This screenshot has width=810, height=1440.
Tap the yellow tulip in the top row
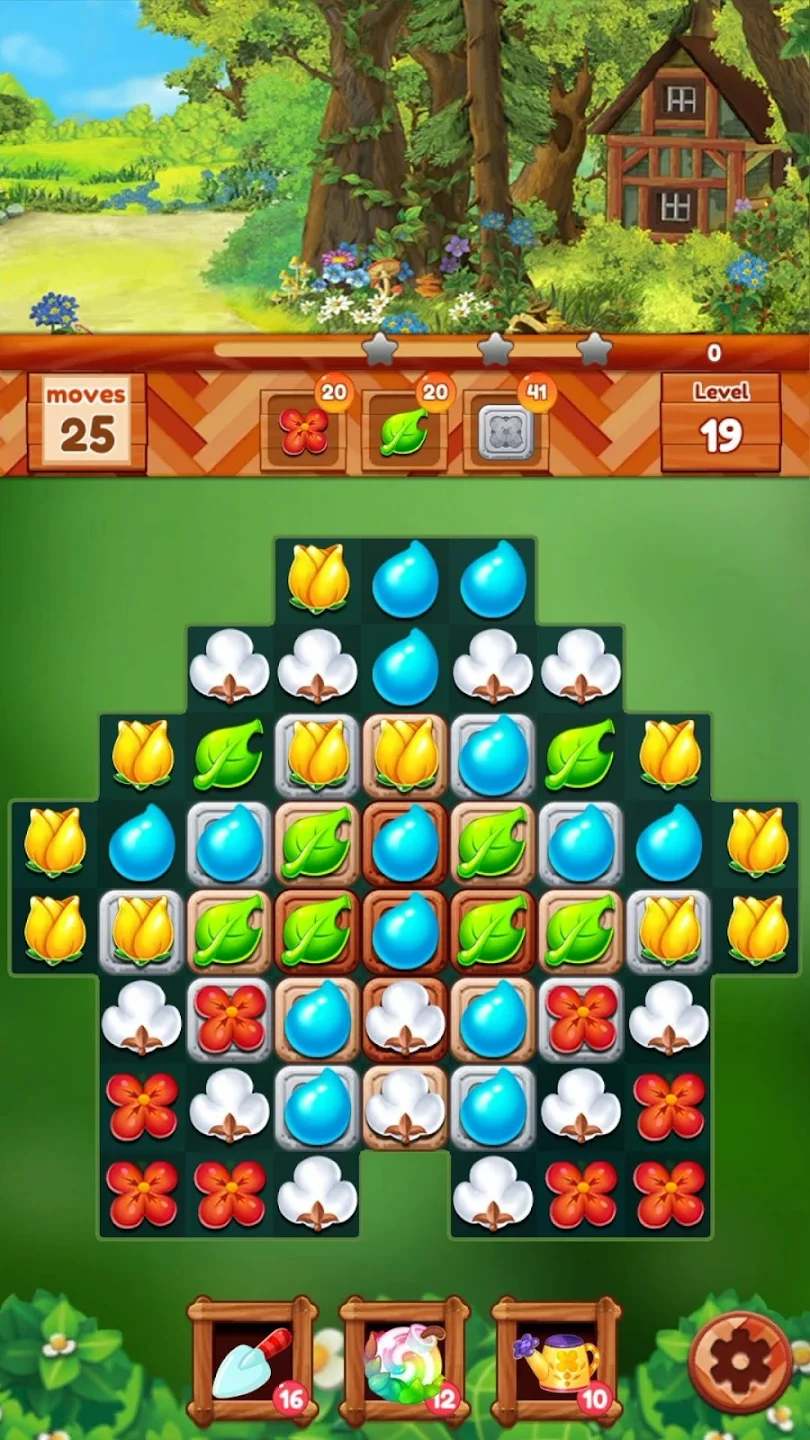coord(318,578)
